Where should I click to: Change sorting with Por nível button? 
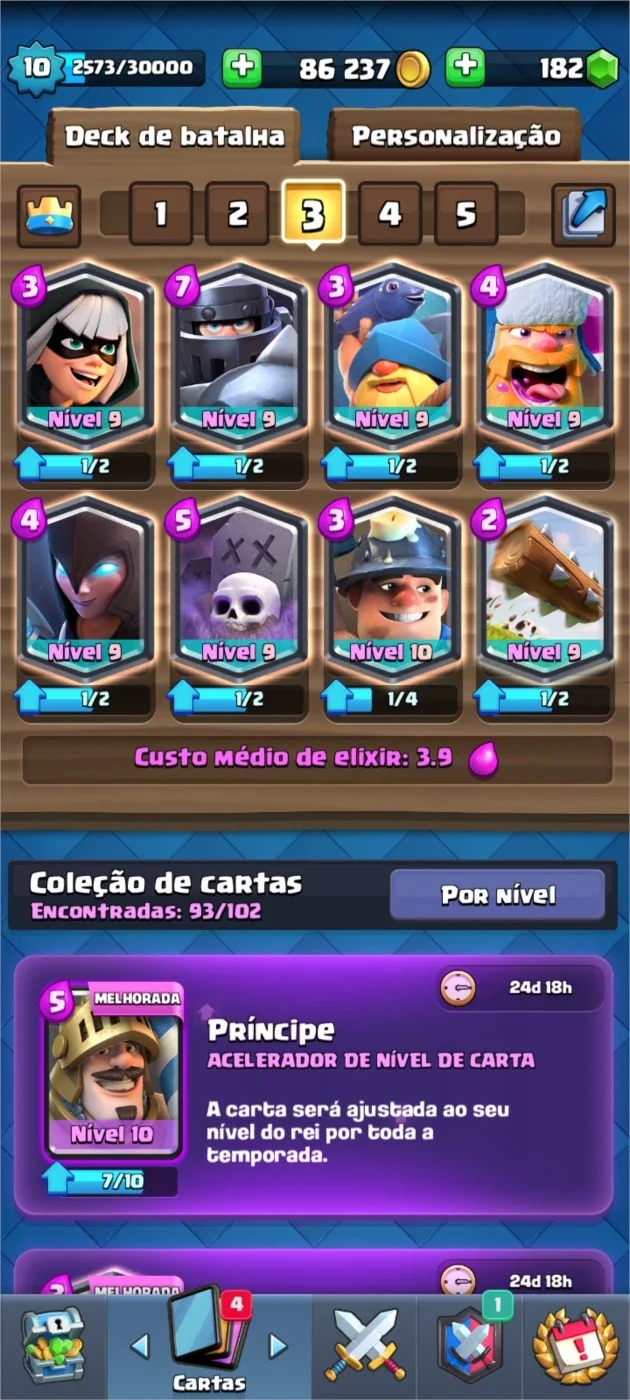tap(497, 895)
